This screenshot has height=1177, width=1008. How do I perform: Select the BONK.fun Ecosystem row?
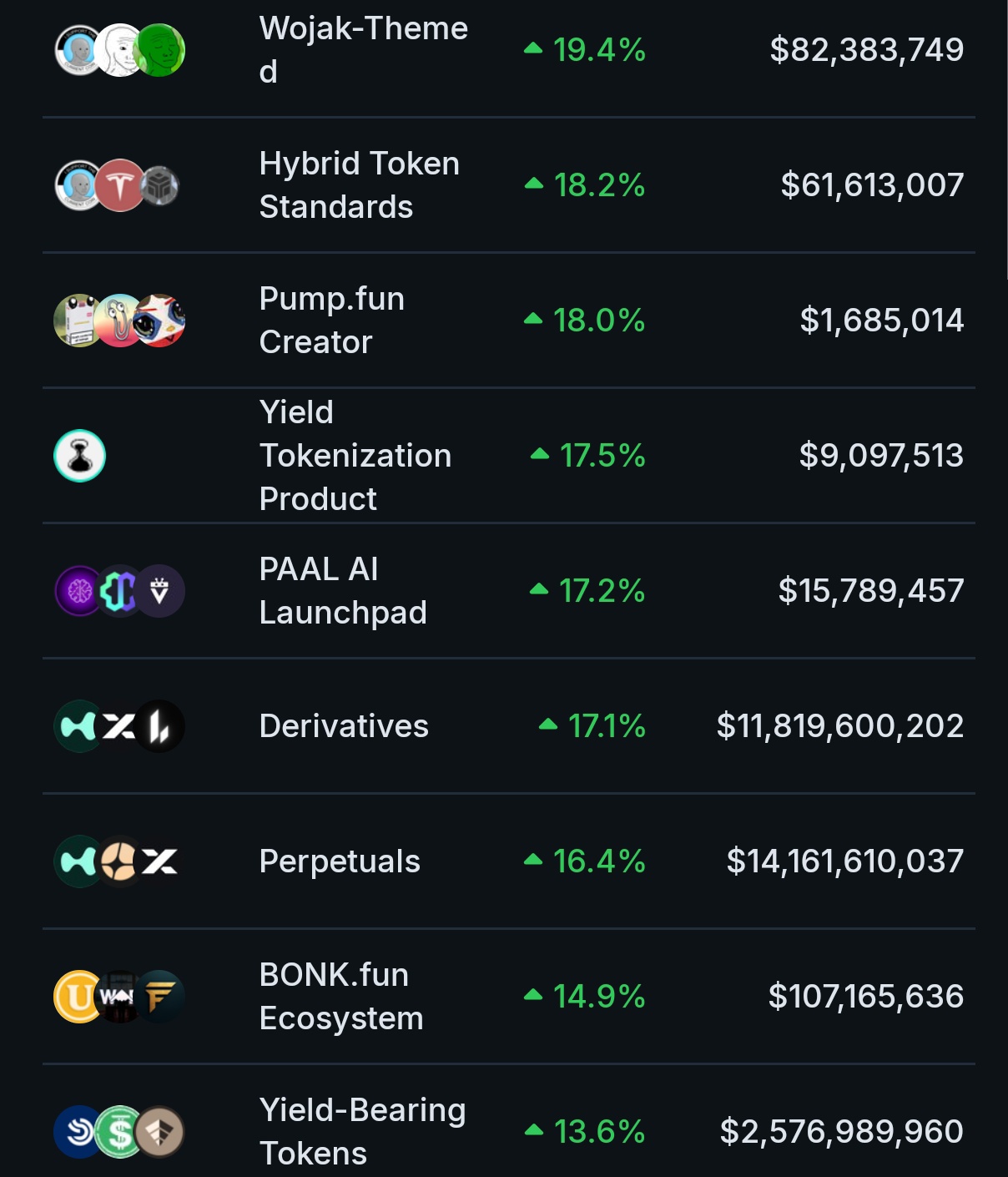coord(341,997)
